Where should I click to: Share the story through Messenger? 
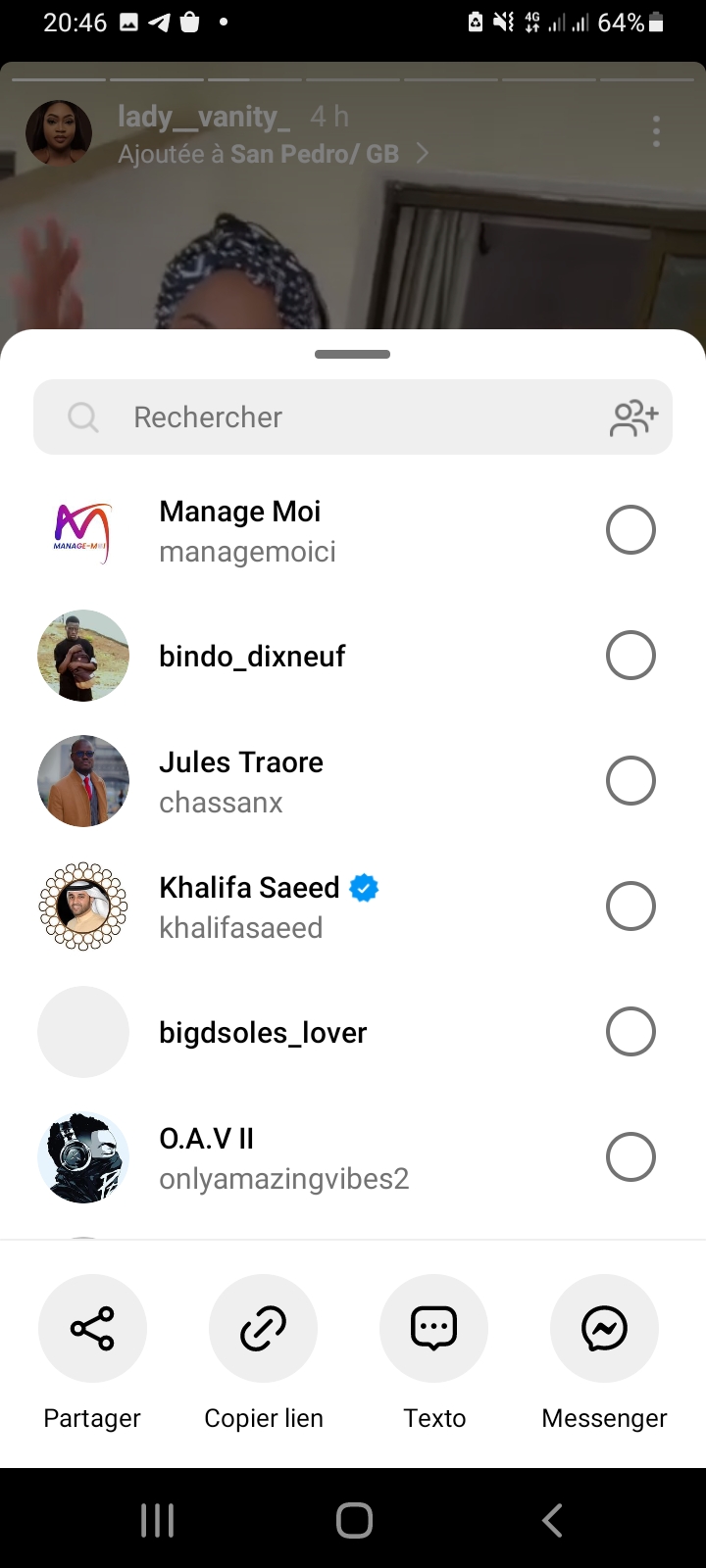pos(604,1329)
